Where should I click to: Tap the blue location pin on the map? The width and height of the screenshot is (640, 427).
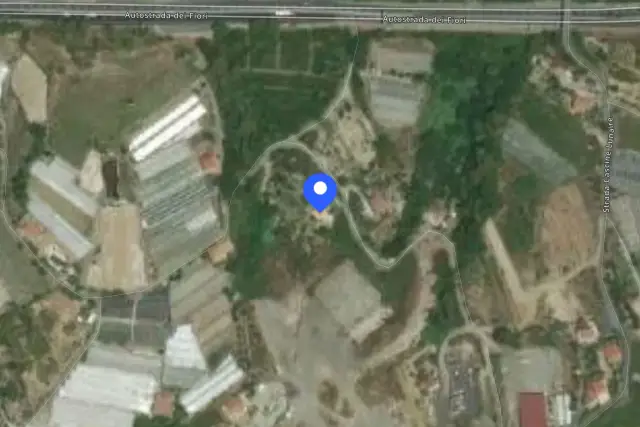coord(320,192)
